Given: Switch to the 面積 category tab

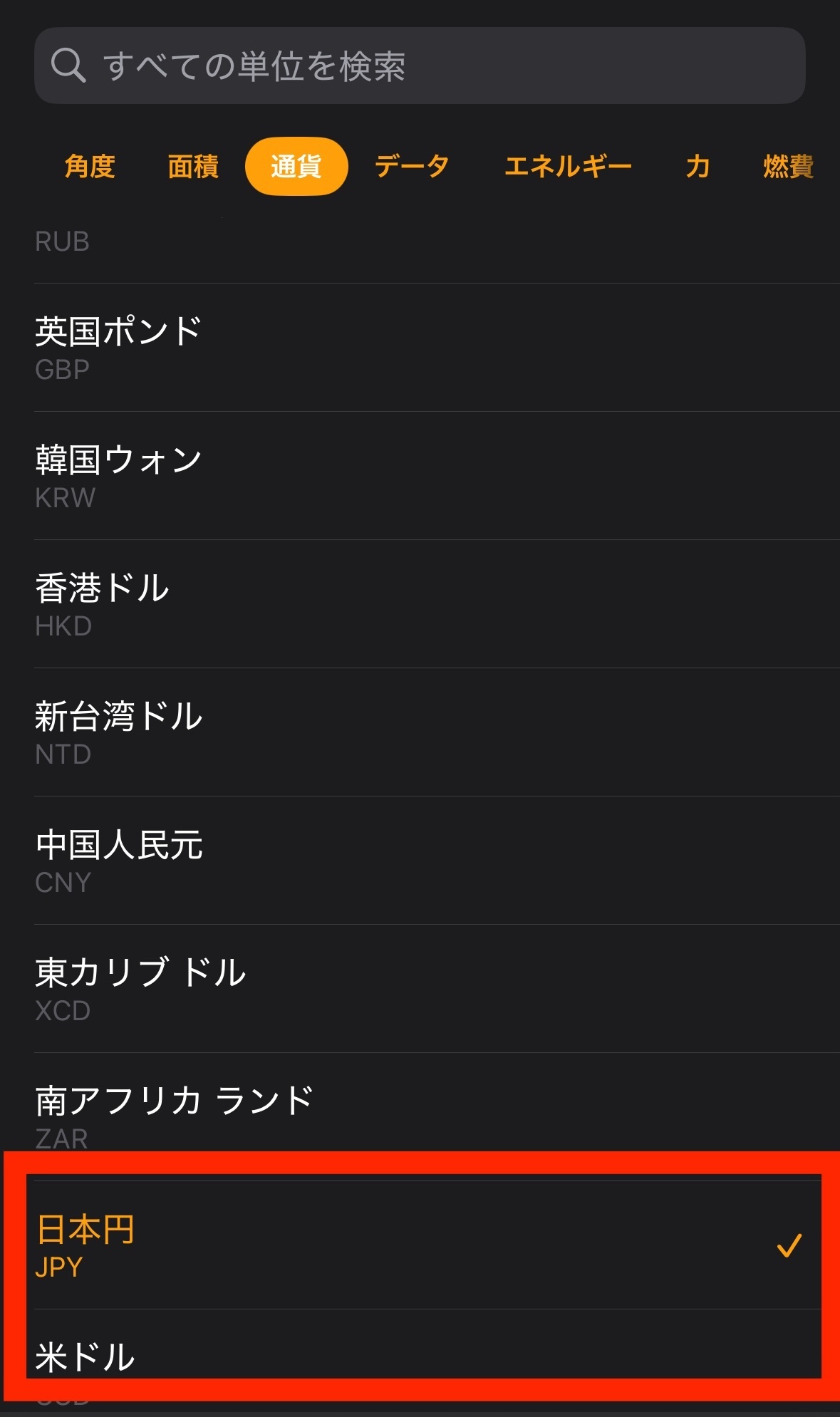Looking at the screenshot, I should (x=193, y=167).
